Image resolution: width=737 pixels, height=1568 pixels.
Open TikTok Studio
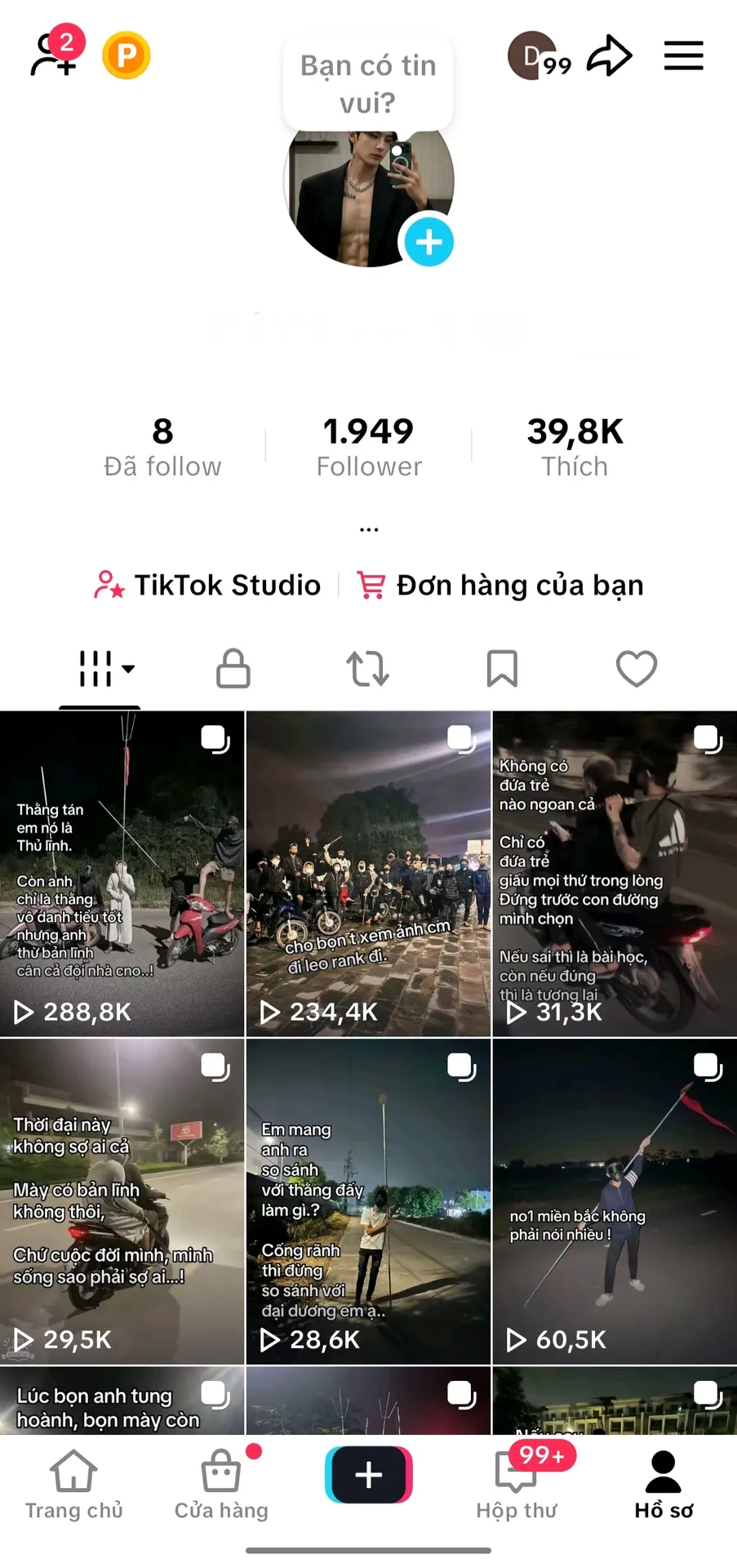208,585
